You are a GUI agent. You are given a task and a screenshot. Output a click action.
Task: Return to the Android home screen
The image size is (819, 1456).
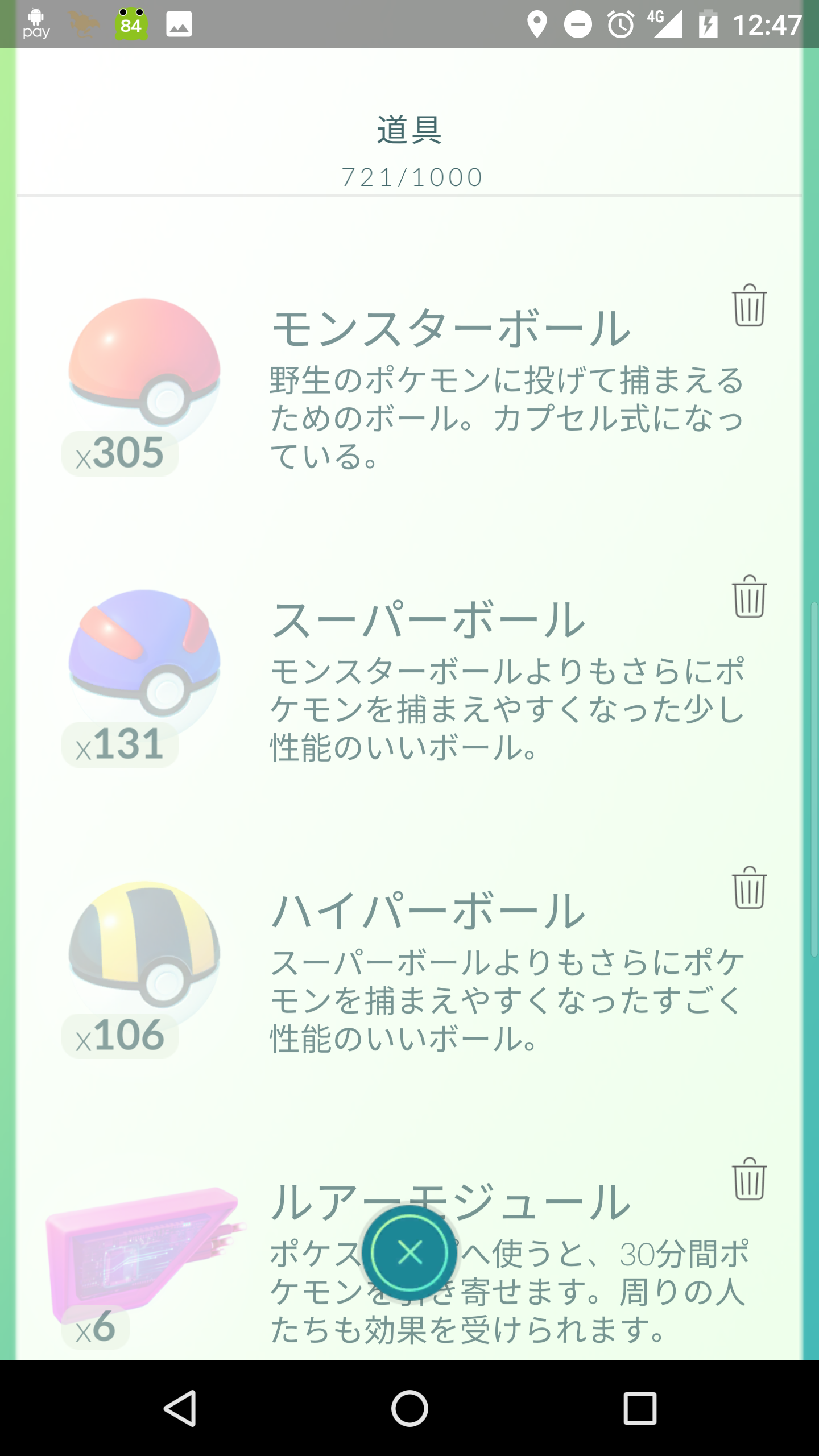tap(409, 1408)
